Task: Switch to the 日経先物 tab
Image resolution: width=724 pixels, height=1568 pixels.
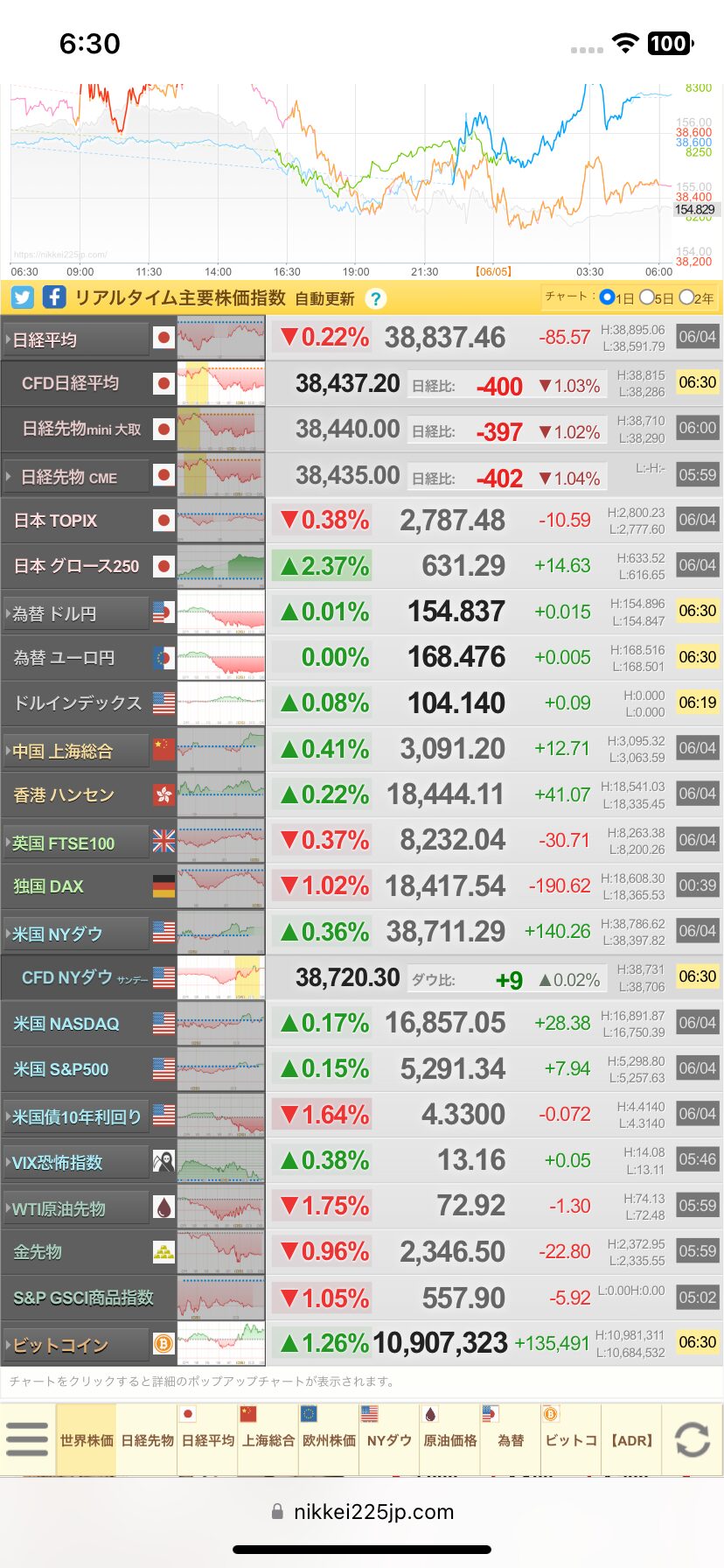Action: point(147,1440)
